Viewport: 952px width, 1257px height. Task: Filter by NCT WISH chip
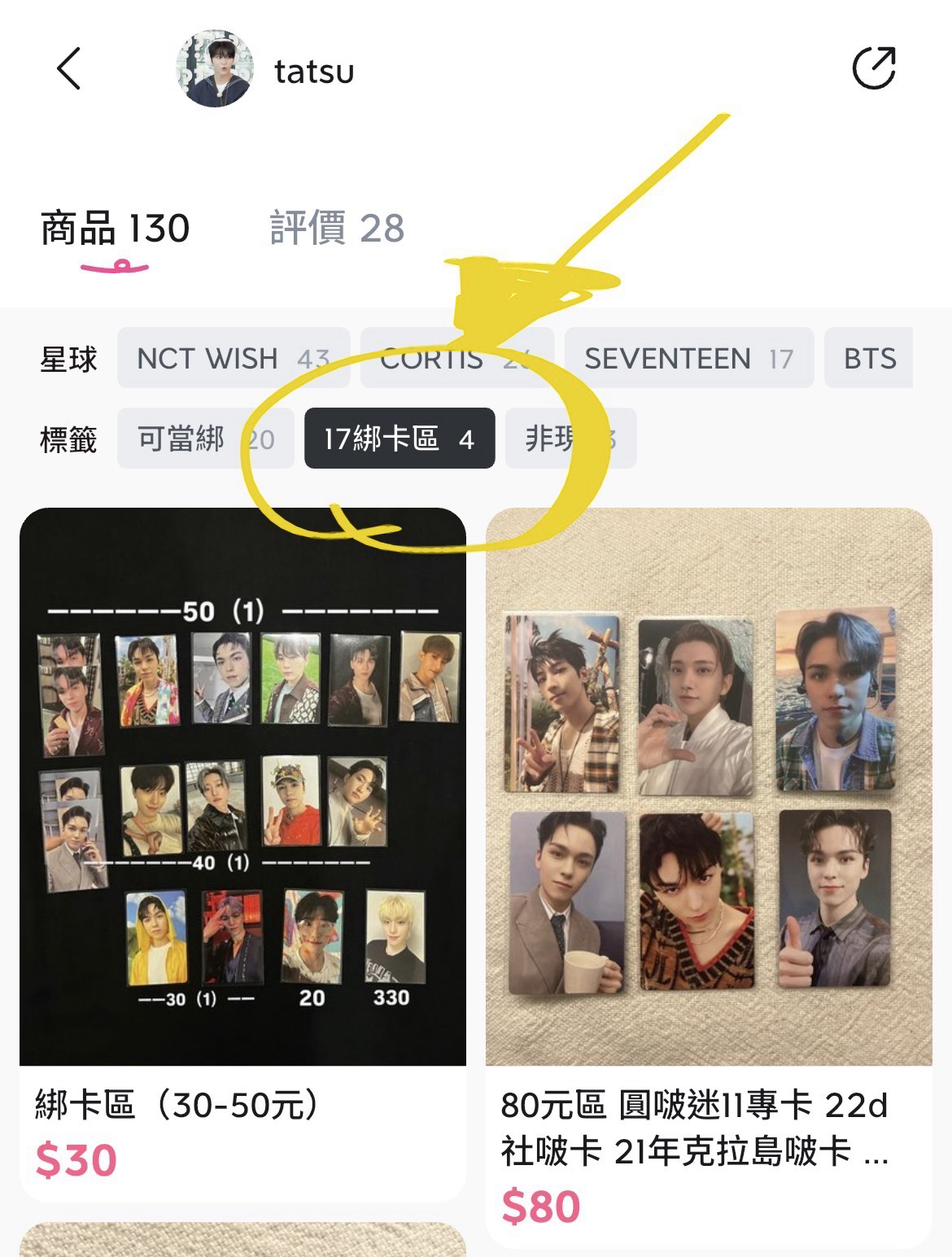pyautogui.click(x=233, y=358)
